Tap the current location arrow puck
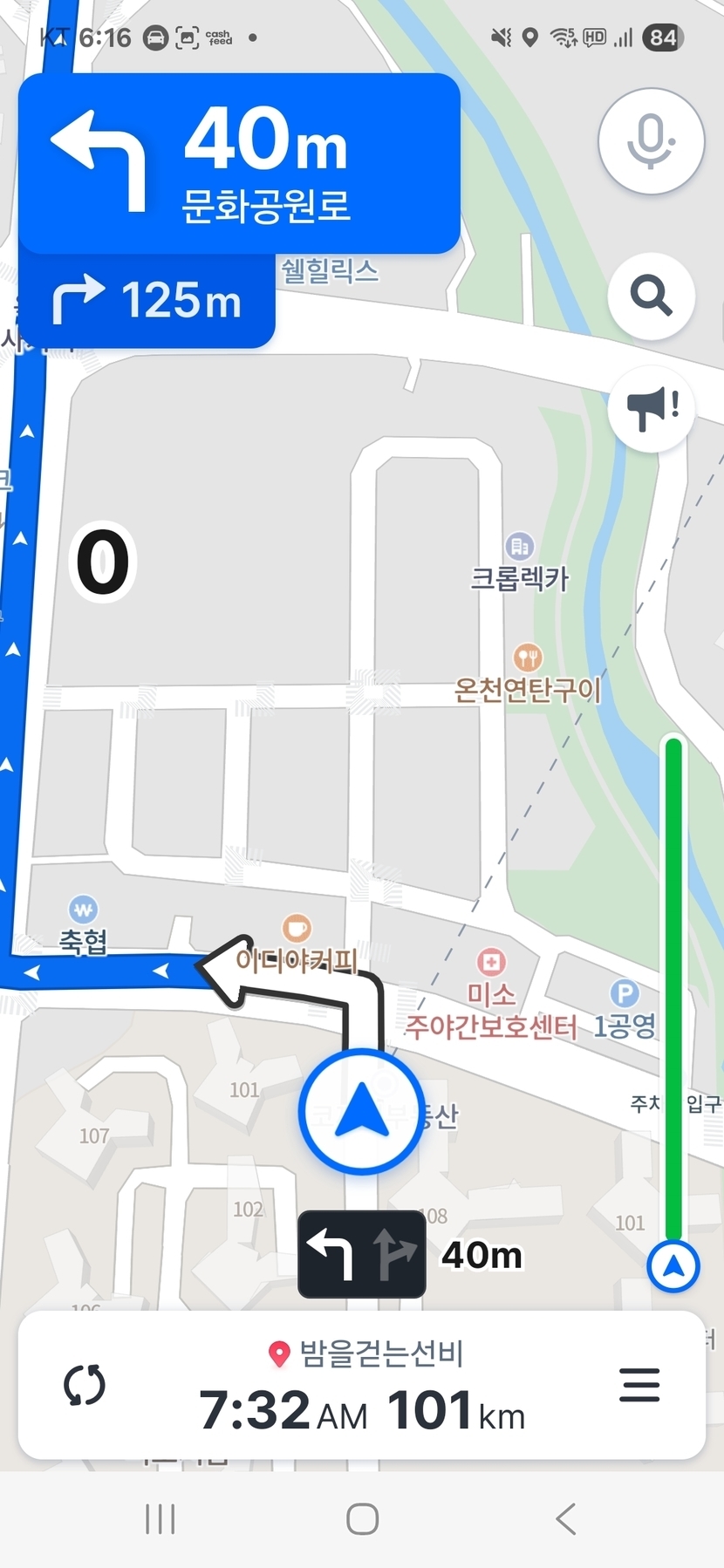This screenshot has width=724, height=1568. coord(361,1112)
